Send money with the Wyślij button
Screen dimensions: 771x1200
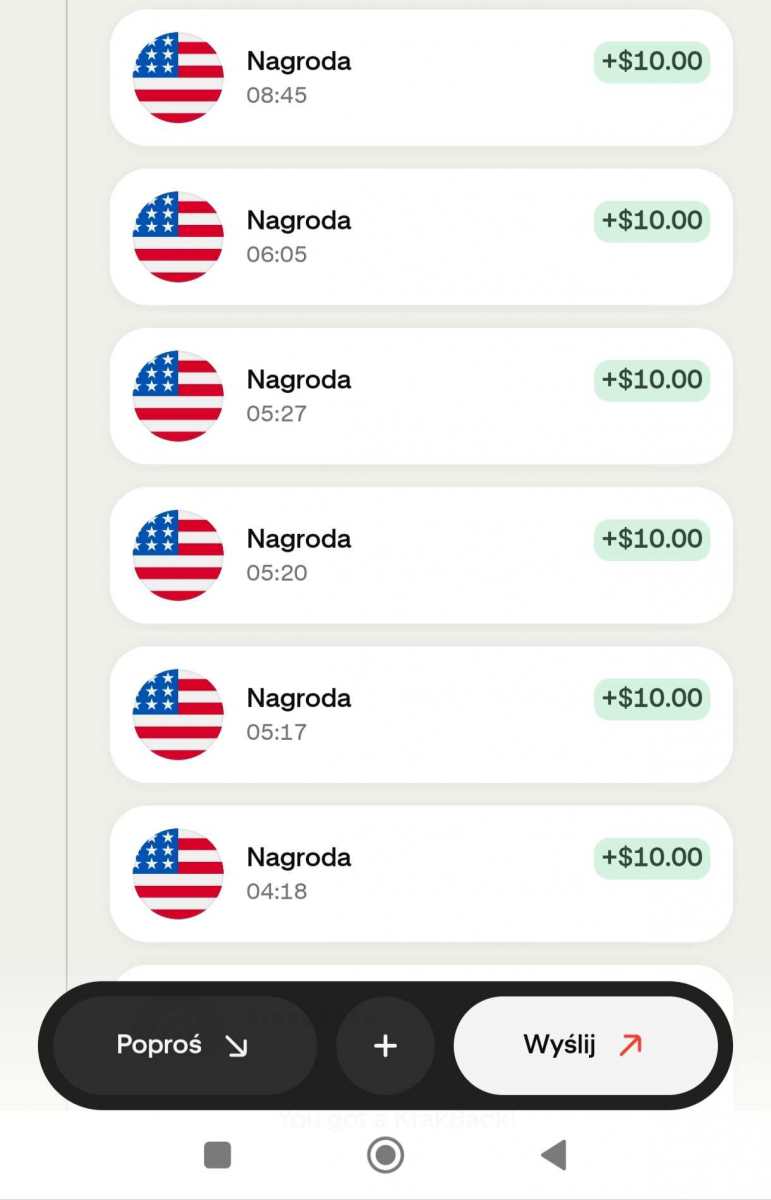pos(585,1045)
